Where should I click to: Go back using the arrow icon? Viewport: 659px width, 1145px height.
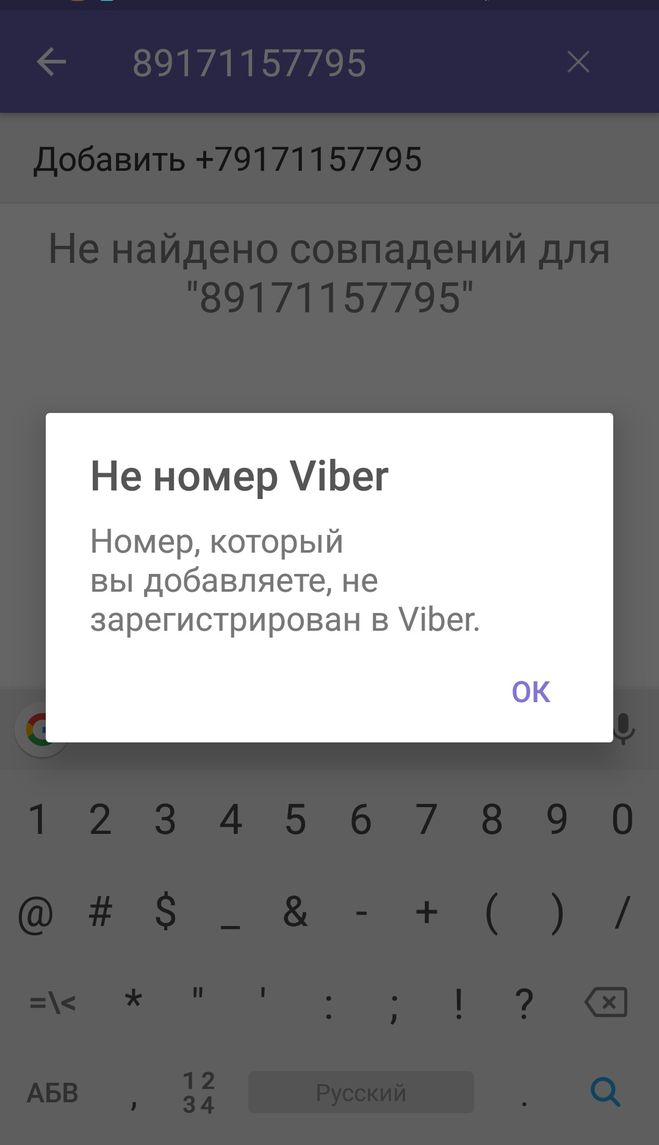click(51, 63)
